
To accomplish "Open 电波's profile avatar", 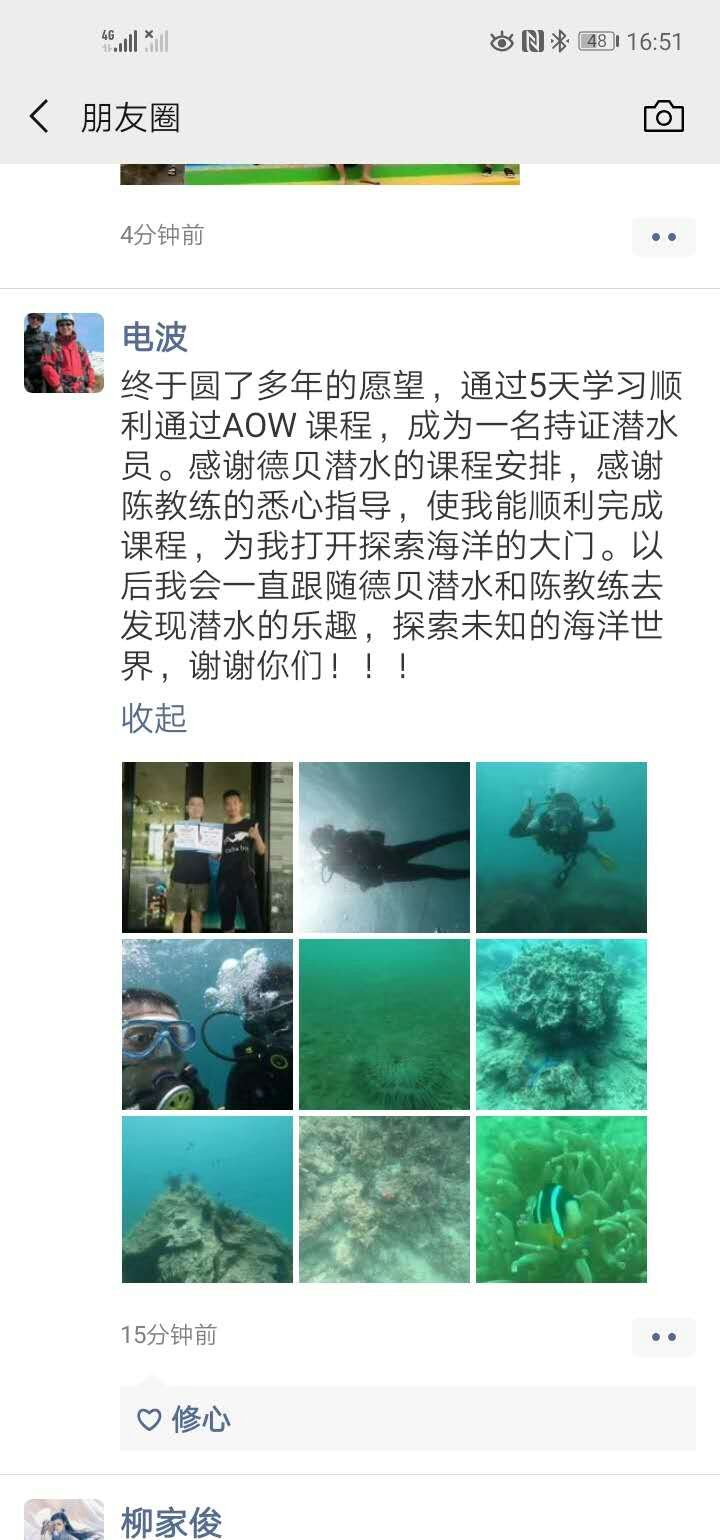I will pyautogui.click(x=64, y=353).
